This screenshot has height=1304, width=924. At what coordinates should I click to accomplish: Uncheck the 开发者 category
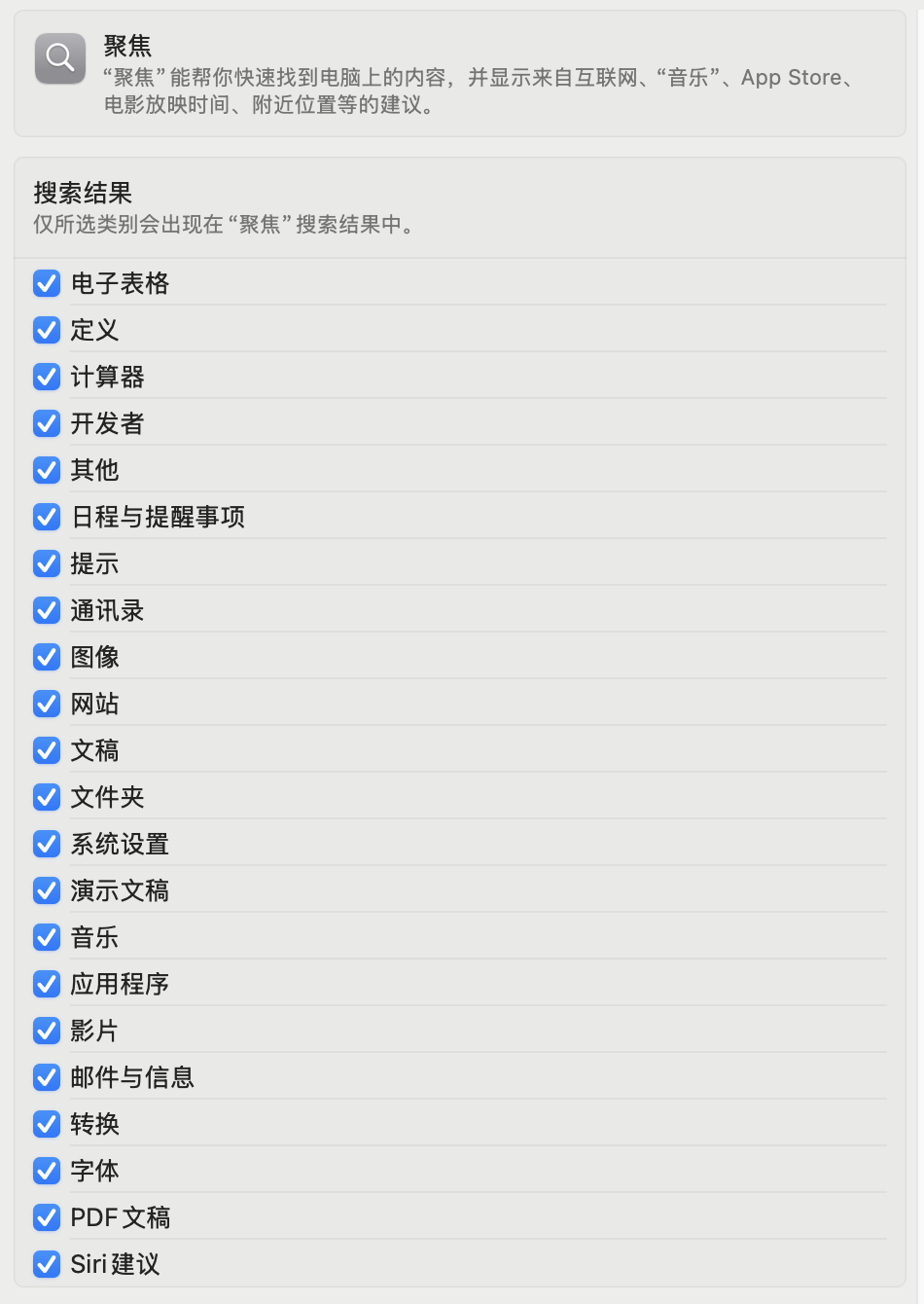point(47,423)
